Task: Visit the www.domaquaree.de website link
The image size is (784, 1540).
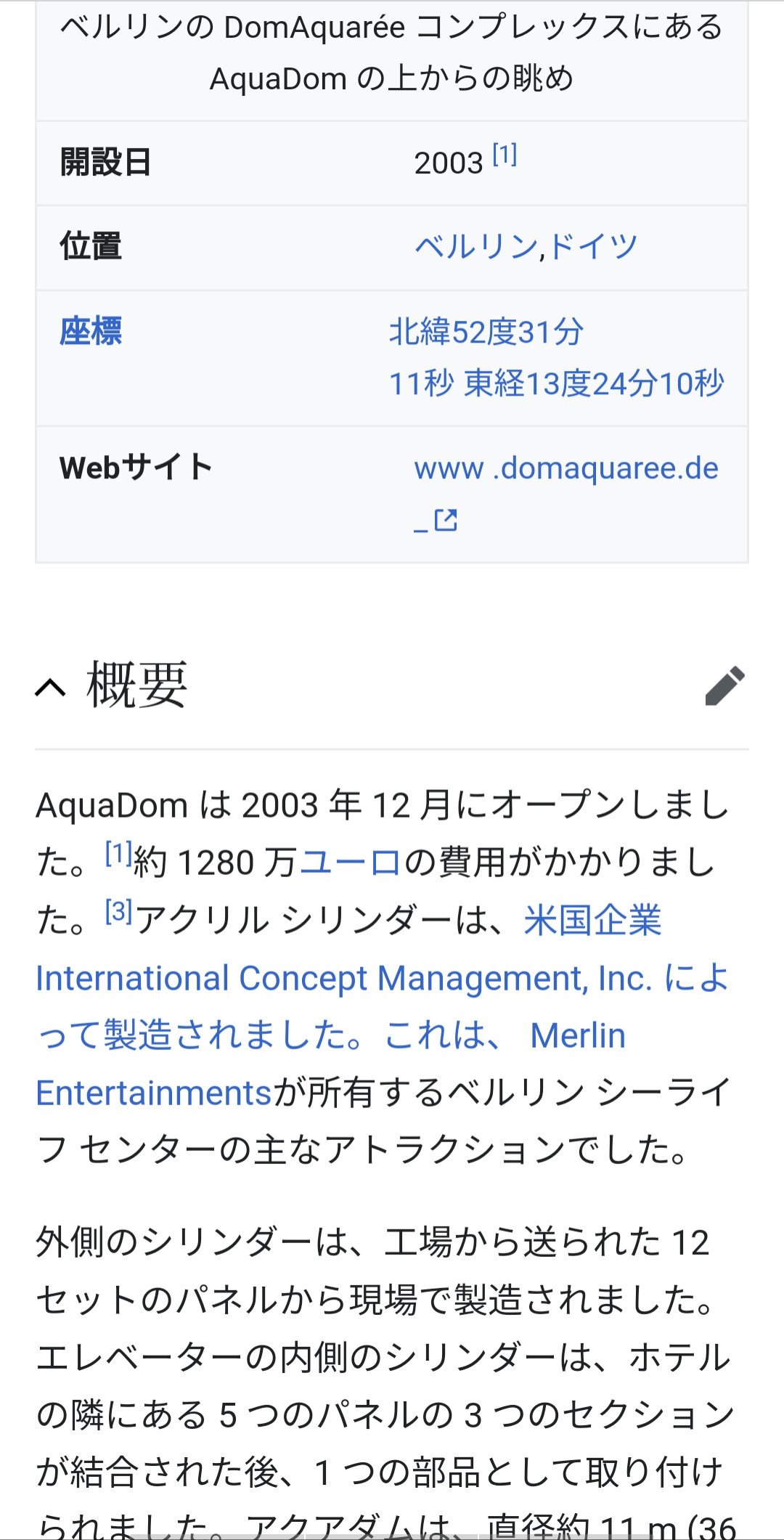Action: [566, 468]
